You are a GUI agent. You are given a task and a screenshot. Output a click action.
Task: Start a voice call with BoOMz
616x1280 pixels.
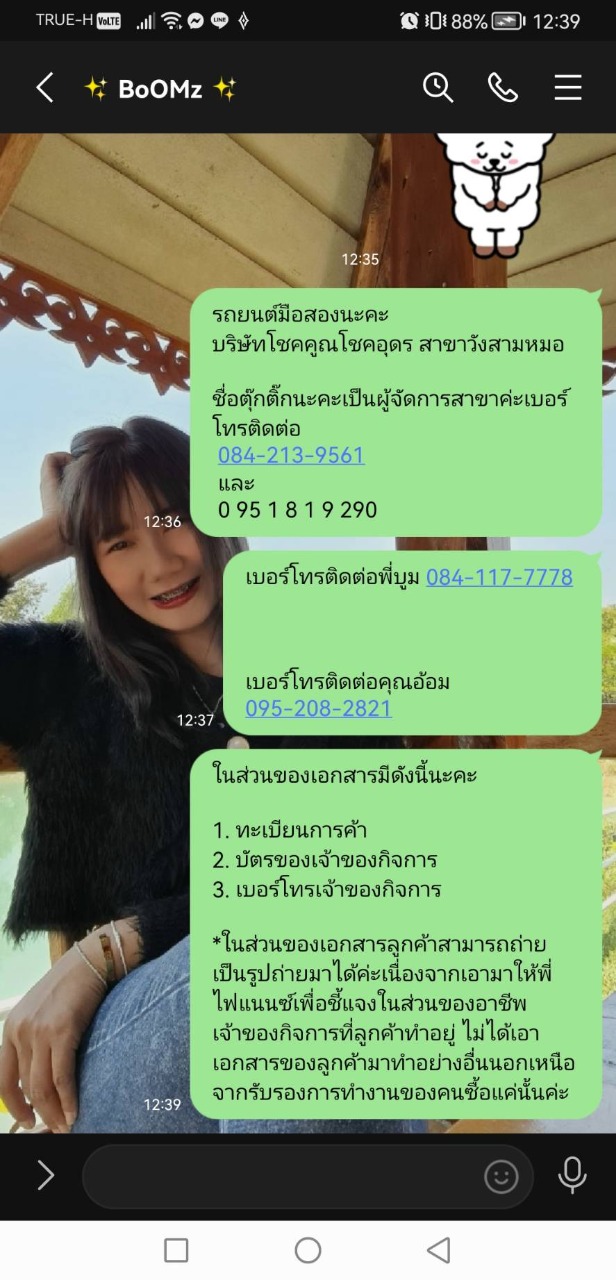pos(503,88)
